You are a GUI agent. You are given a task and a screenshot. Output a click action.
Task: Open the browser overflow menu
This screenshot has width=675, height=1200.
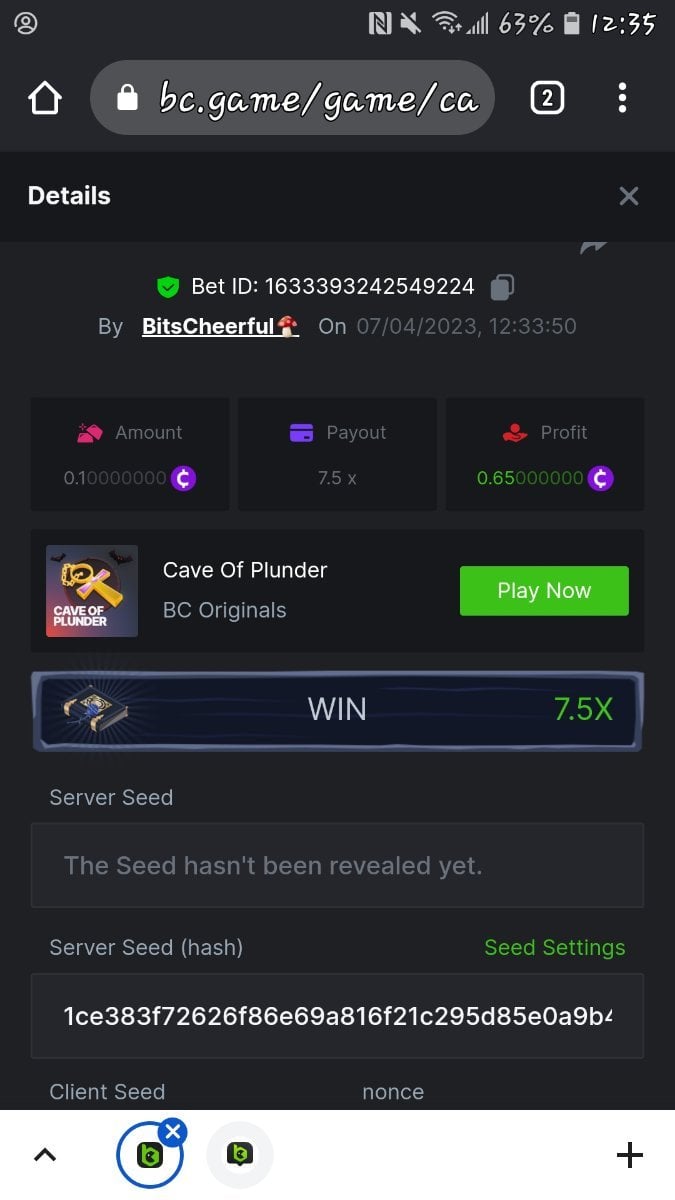(x=622, y=98)
